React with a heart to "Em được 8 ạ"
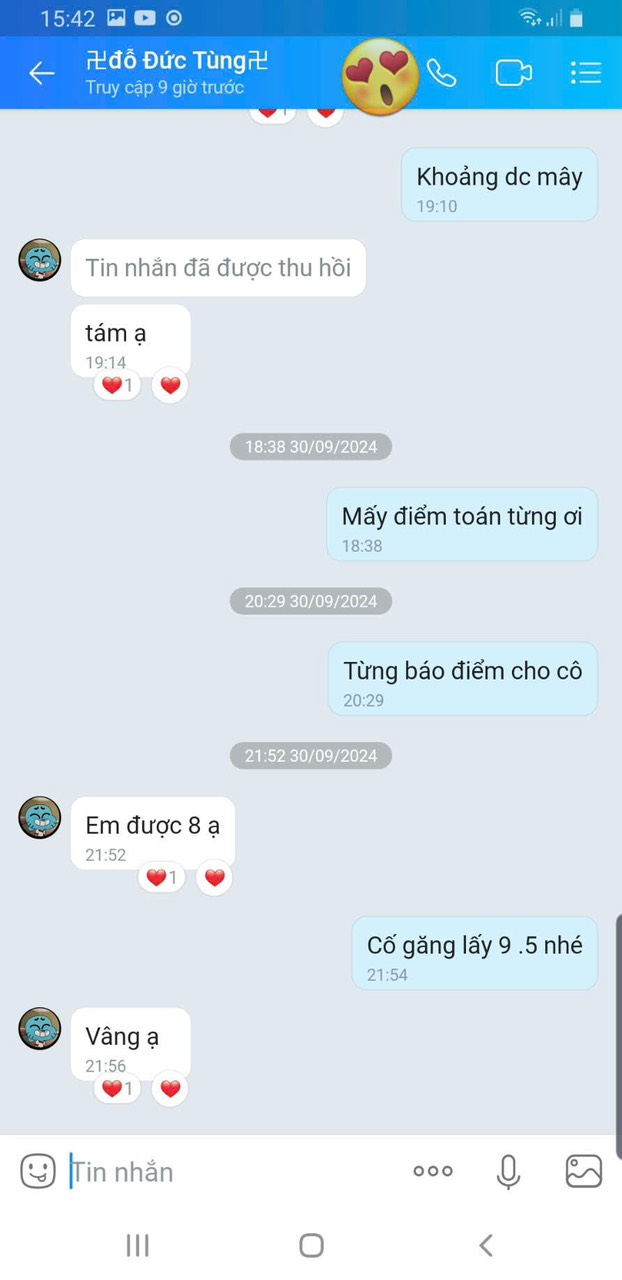 pyautogui.click(x=214, y=878)
